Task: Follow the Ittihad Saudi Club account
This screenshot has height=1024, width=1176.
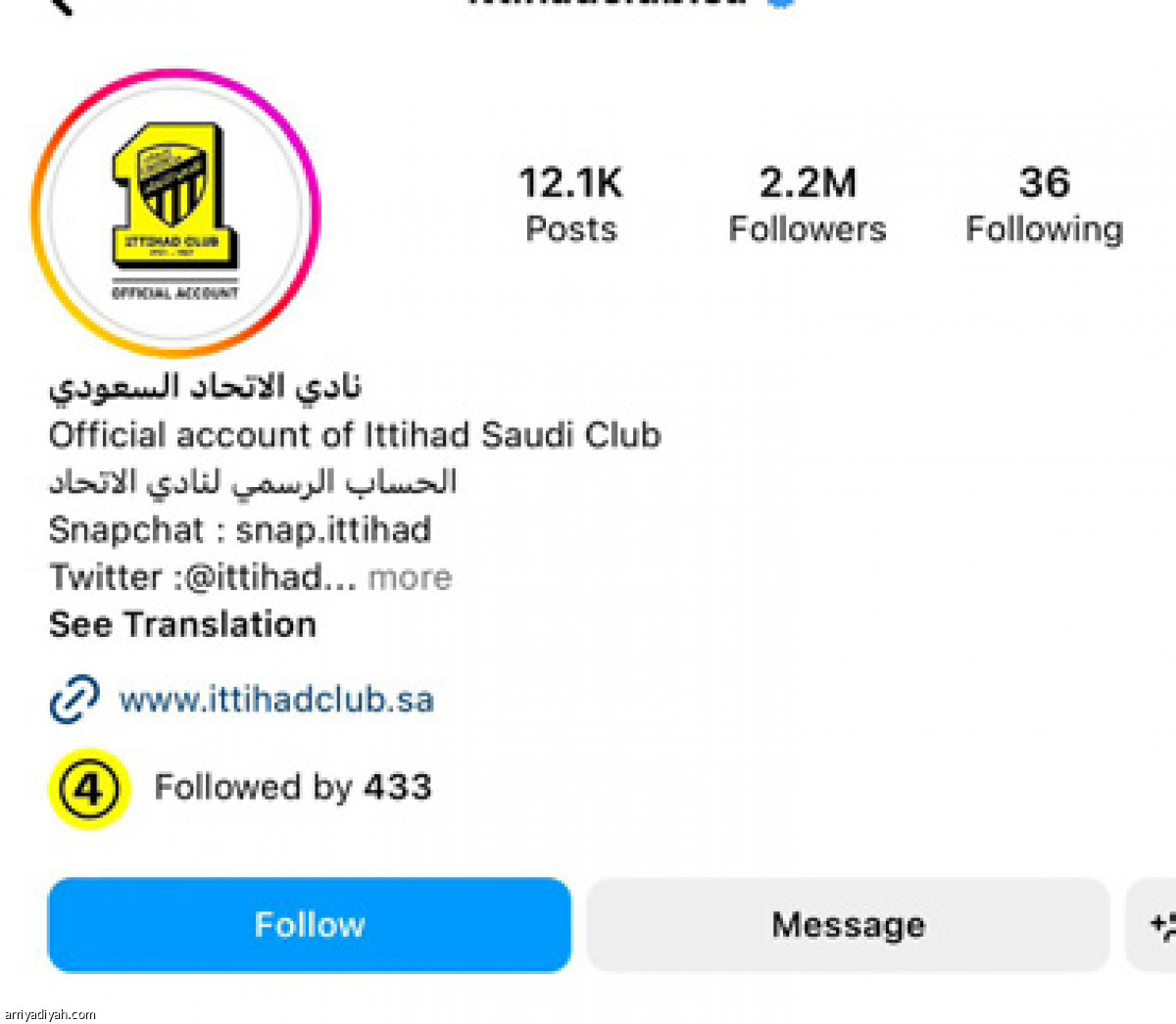Action: coord(309,924)
